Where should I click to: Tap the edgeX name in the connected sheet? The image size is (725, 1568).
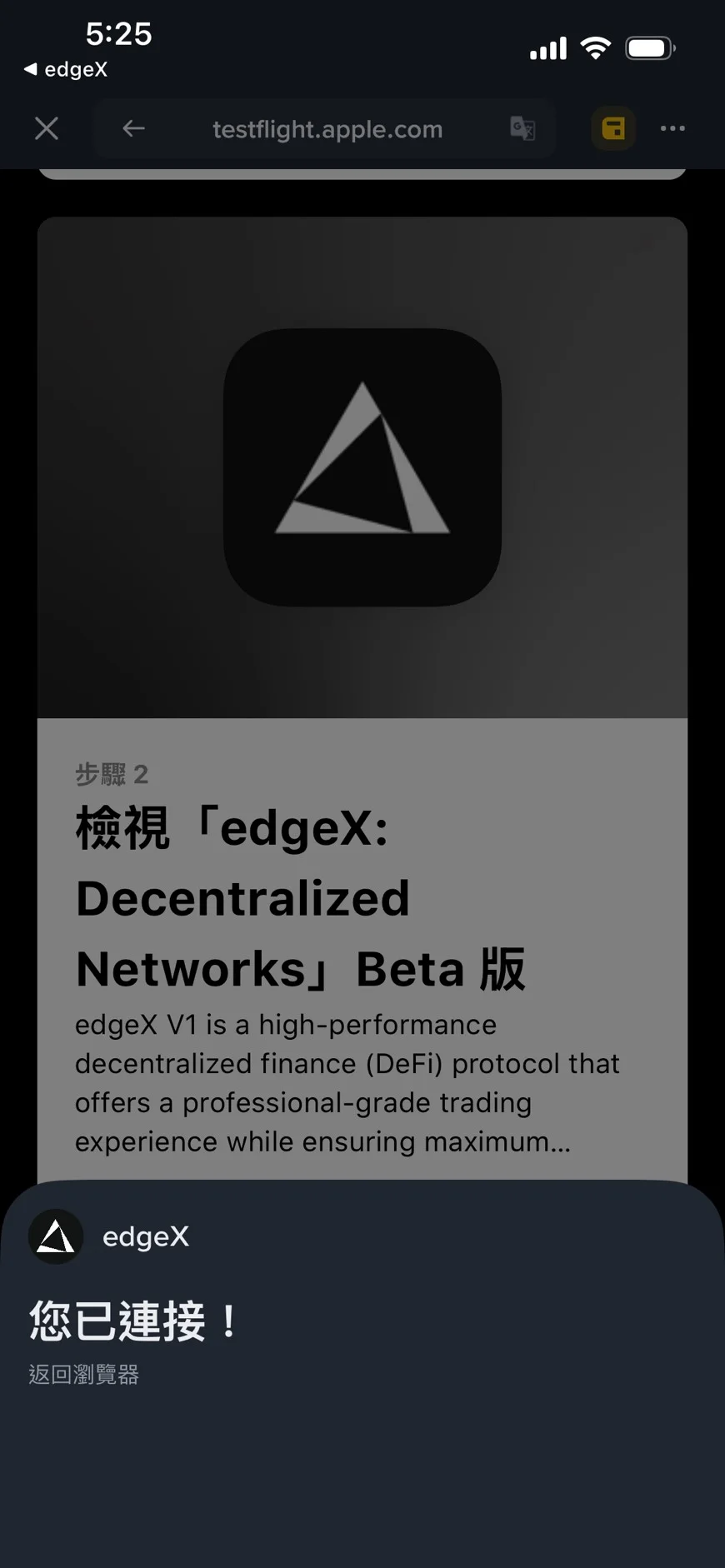(147, 1236)
